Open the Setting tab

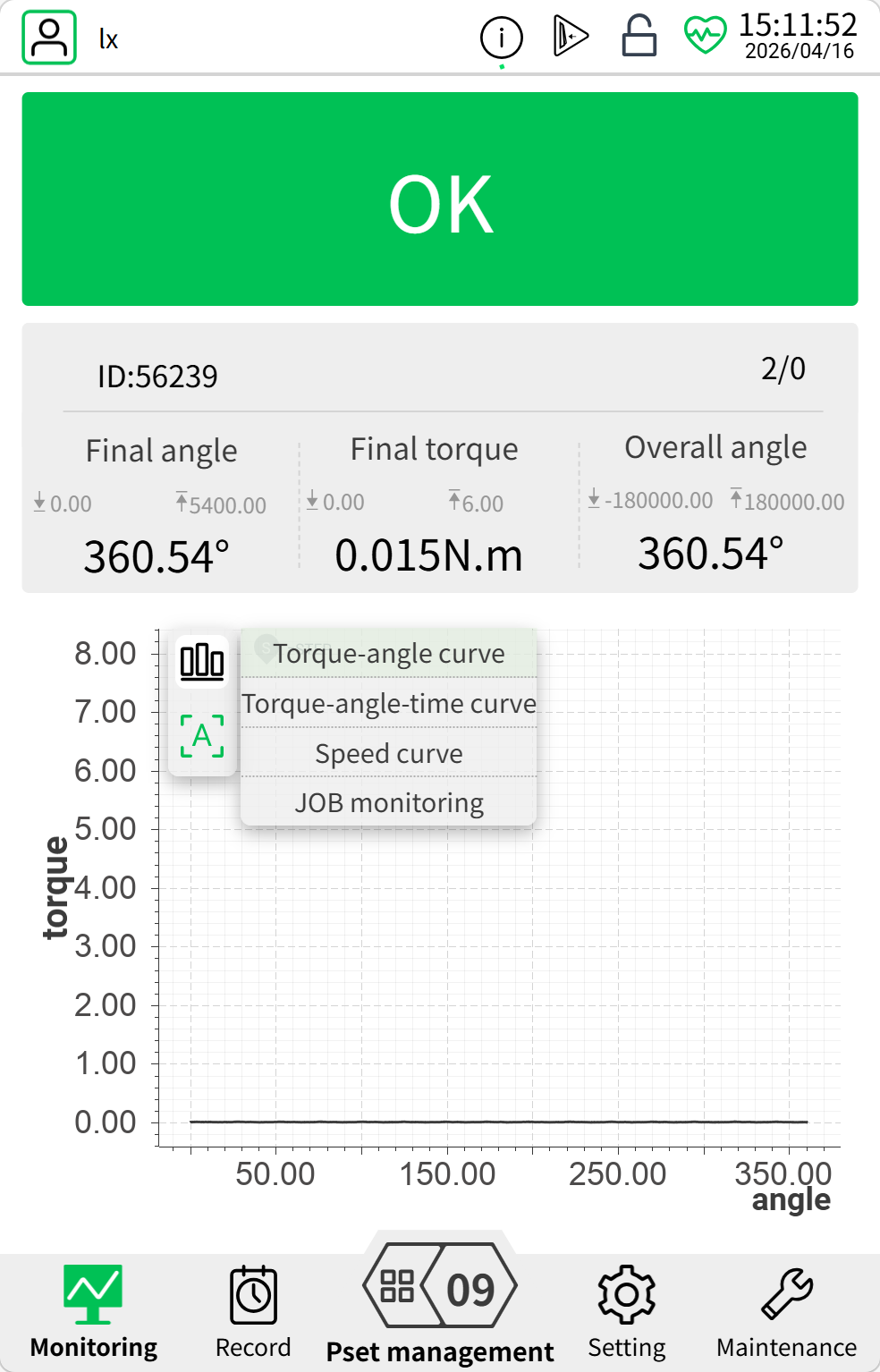627,1312
